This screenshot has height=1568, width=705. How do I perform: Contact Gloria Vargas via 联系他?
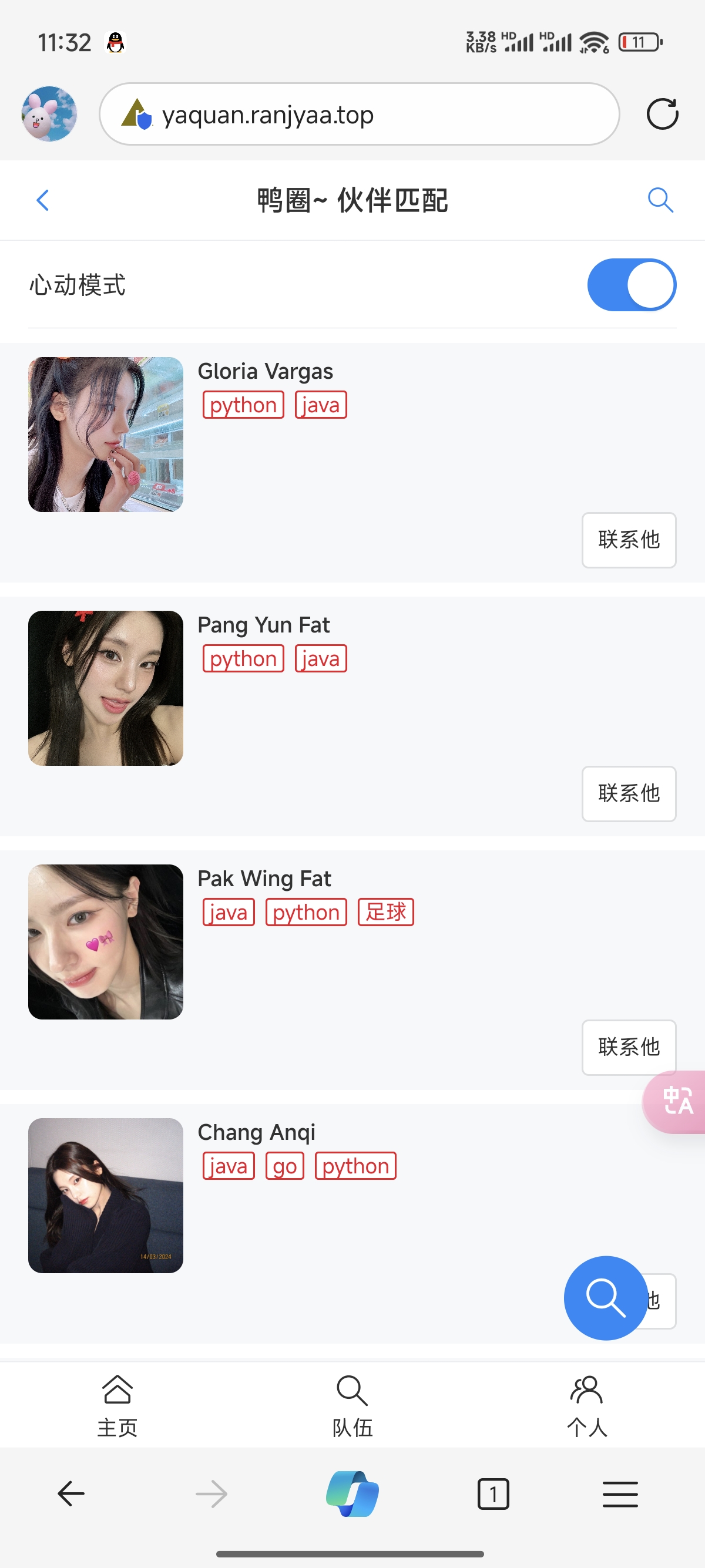pos(628,540)
